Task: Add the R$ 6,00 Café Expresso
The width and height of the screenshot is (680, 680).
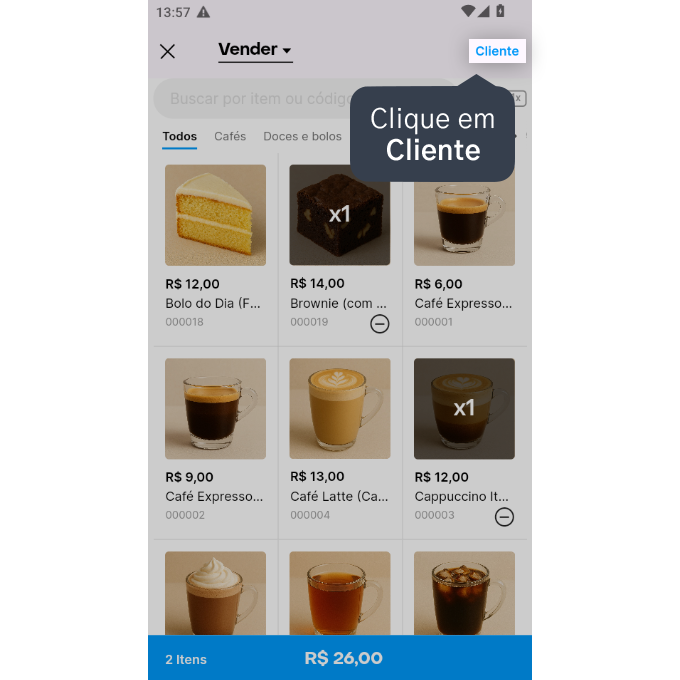Action: pos(464,215)
